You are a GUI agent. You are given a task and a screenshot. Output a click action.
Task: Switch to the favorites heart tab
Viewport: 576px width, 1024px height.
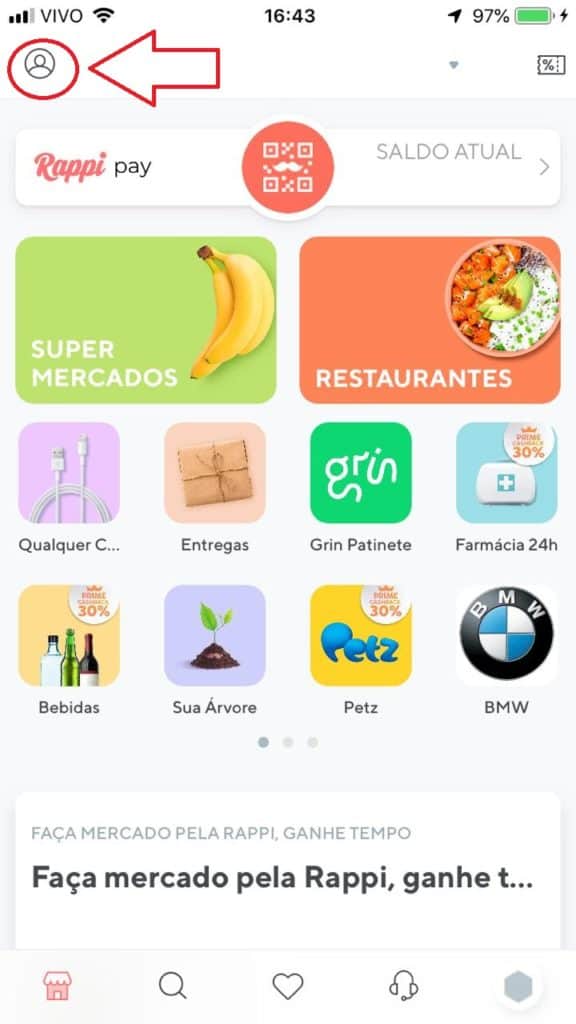click(287, 986)
